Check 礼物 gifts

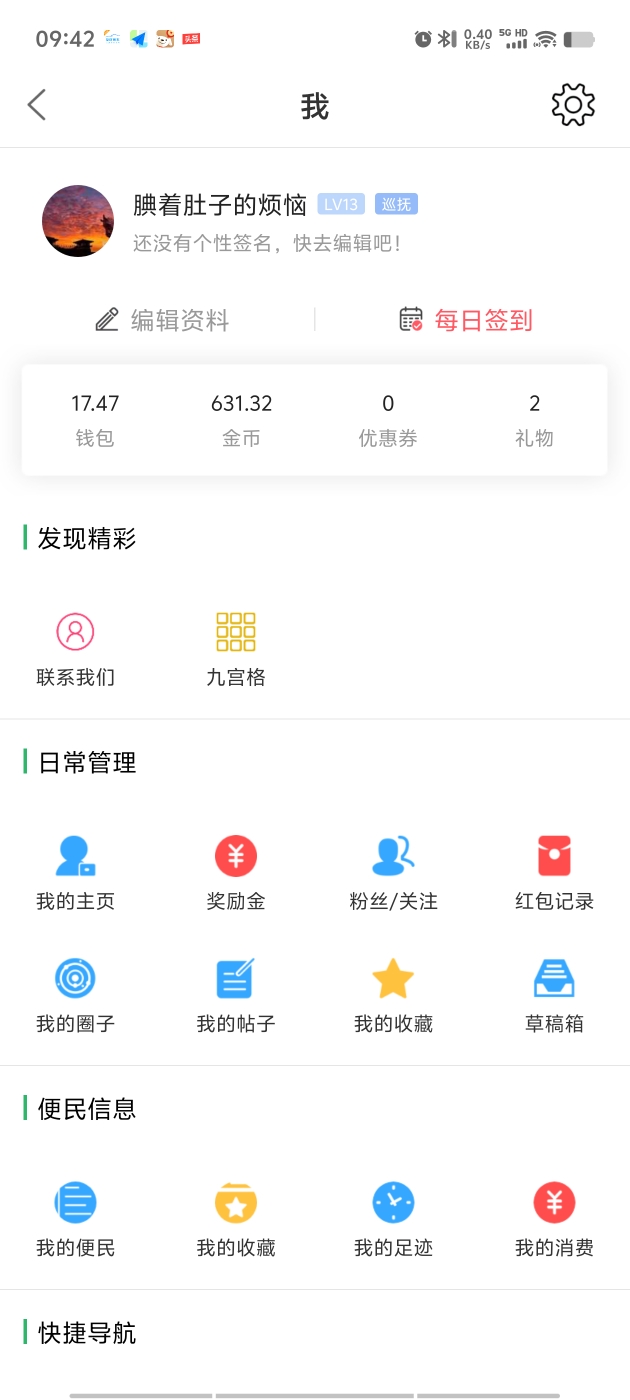coord(534,420)
